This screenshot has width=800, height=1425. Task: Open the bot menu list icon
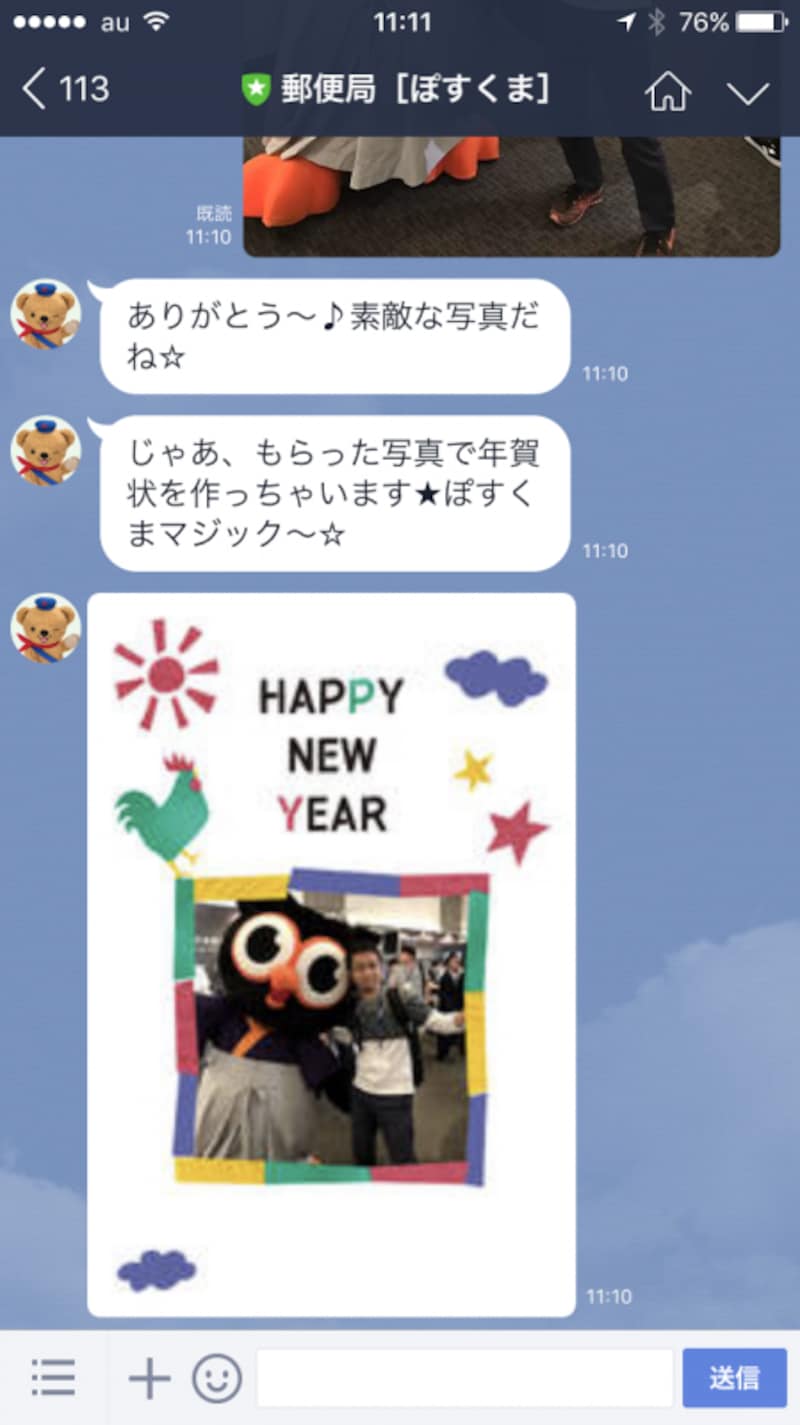(53, 1378)
